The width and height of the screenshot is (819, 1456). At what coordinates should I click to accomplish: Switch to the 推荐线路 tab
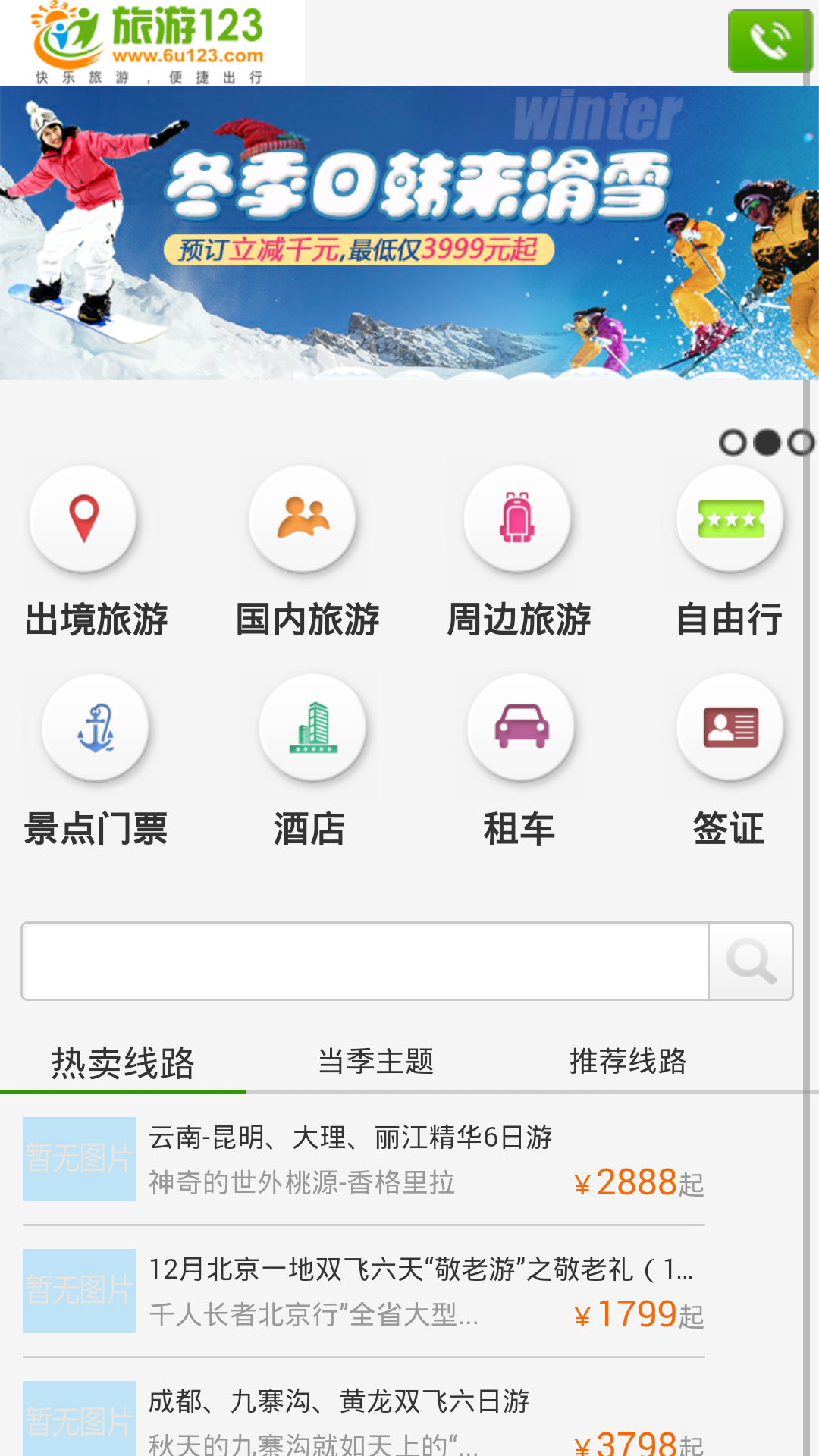click(x=628, y=1062)
